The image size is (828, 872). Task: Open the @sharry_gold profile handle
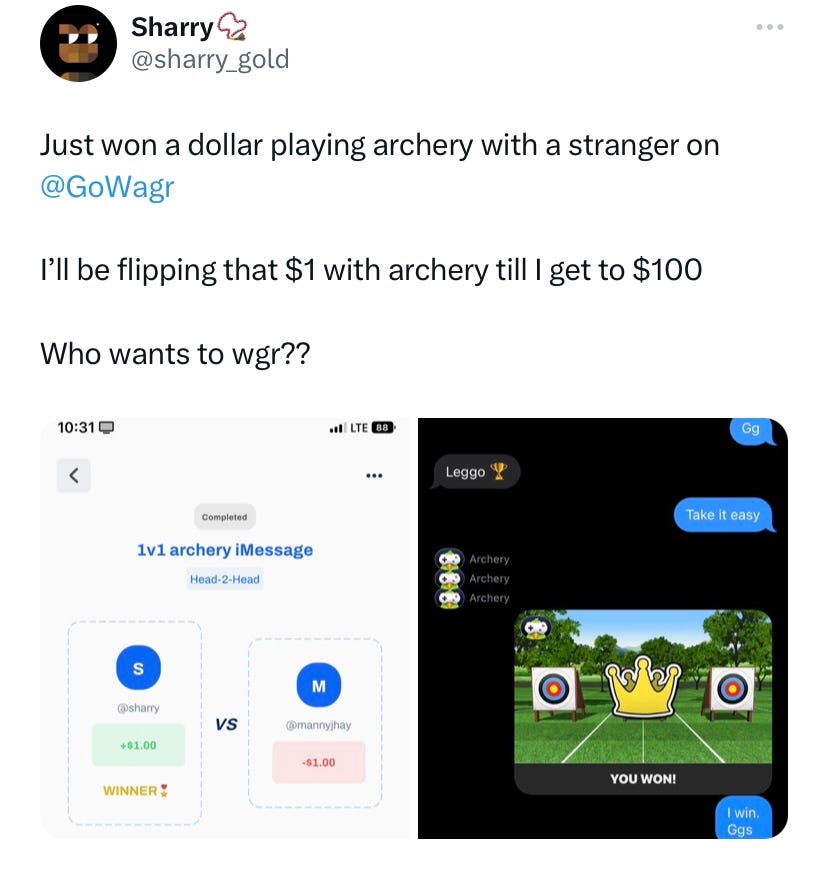point(210,59)
